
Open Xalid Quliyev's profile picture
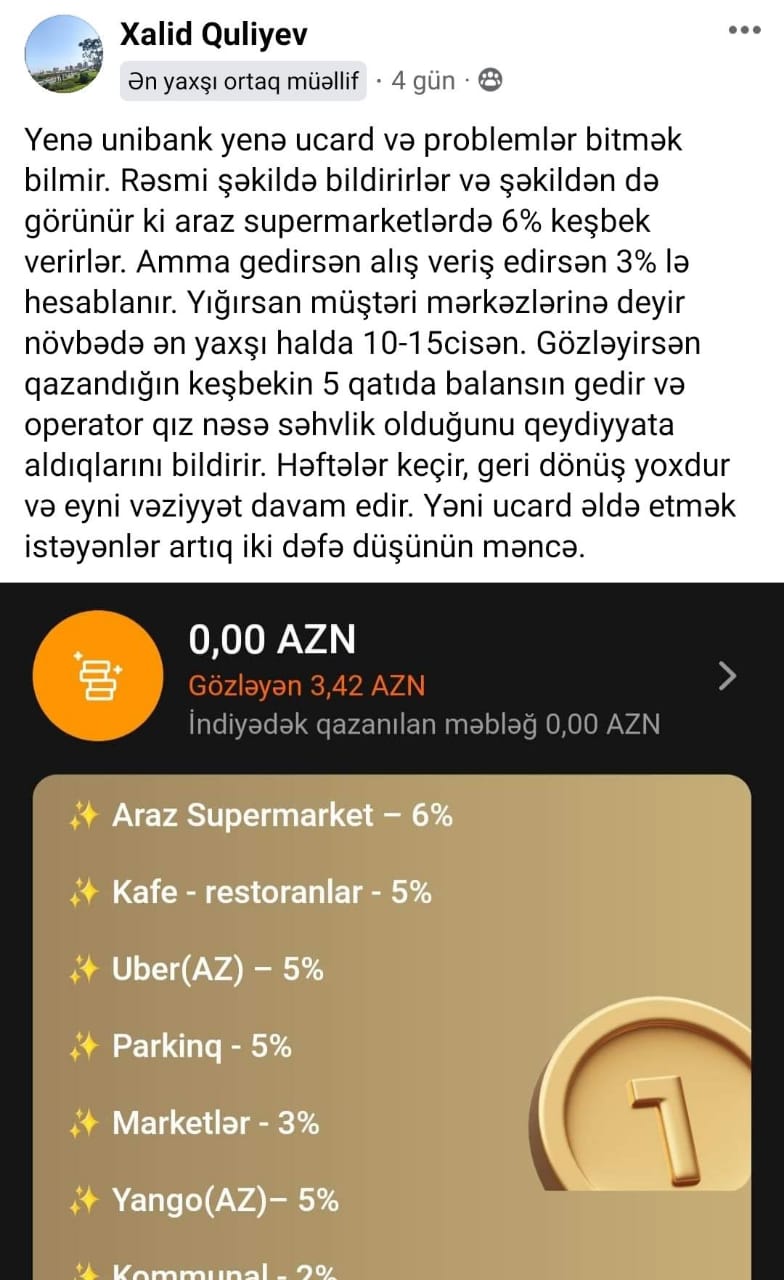[63, 56]
